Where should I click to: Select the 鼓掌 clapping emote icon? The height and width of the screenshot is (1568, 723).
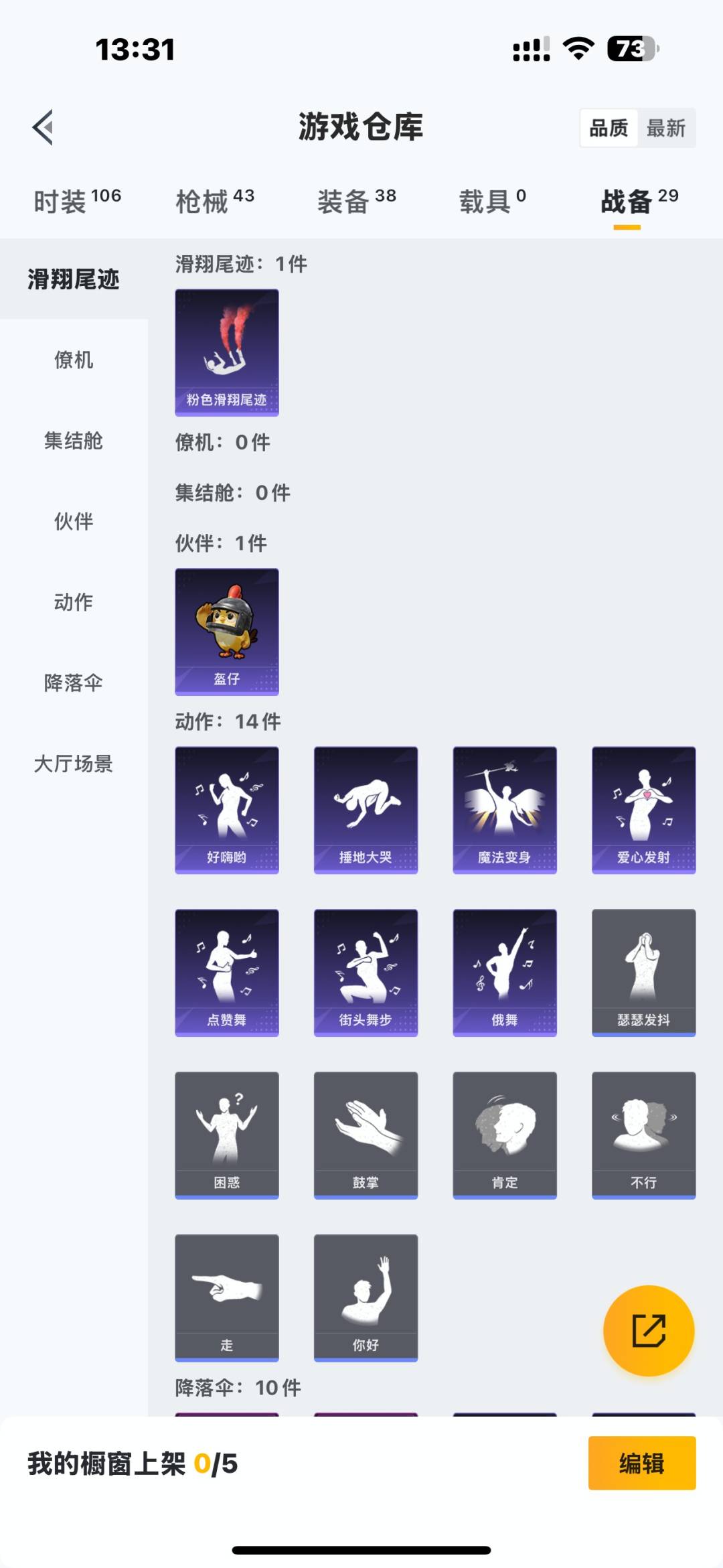pos(366,1132)
